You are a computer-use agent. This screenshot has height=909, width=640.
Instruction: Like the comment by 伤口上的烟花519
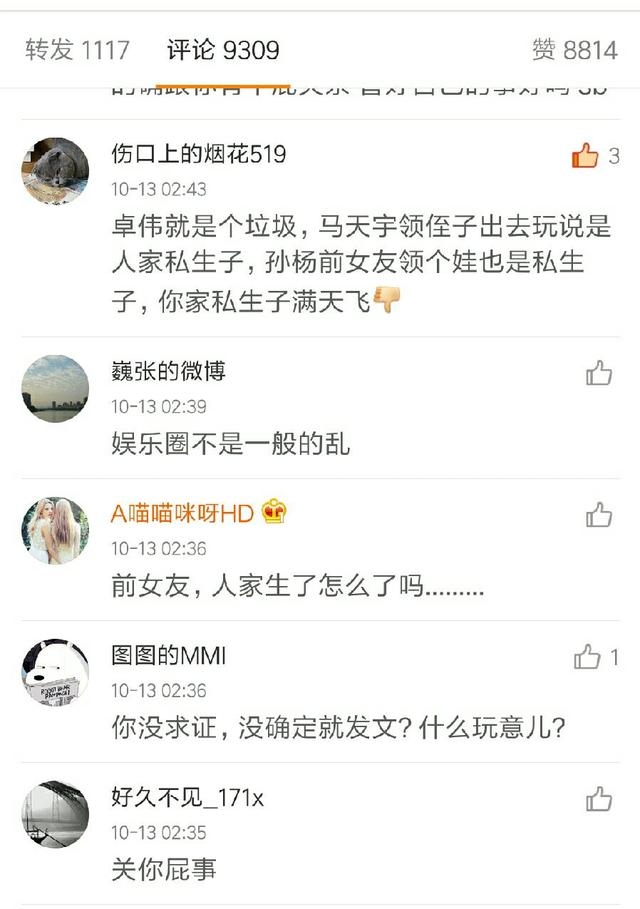click(x=585, y=156)
